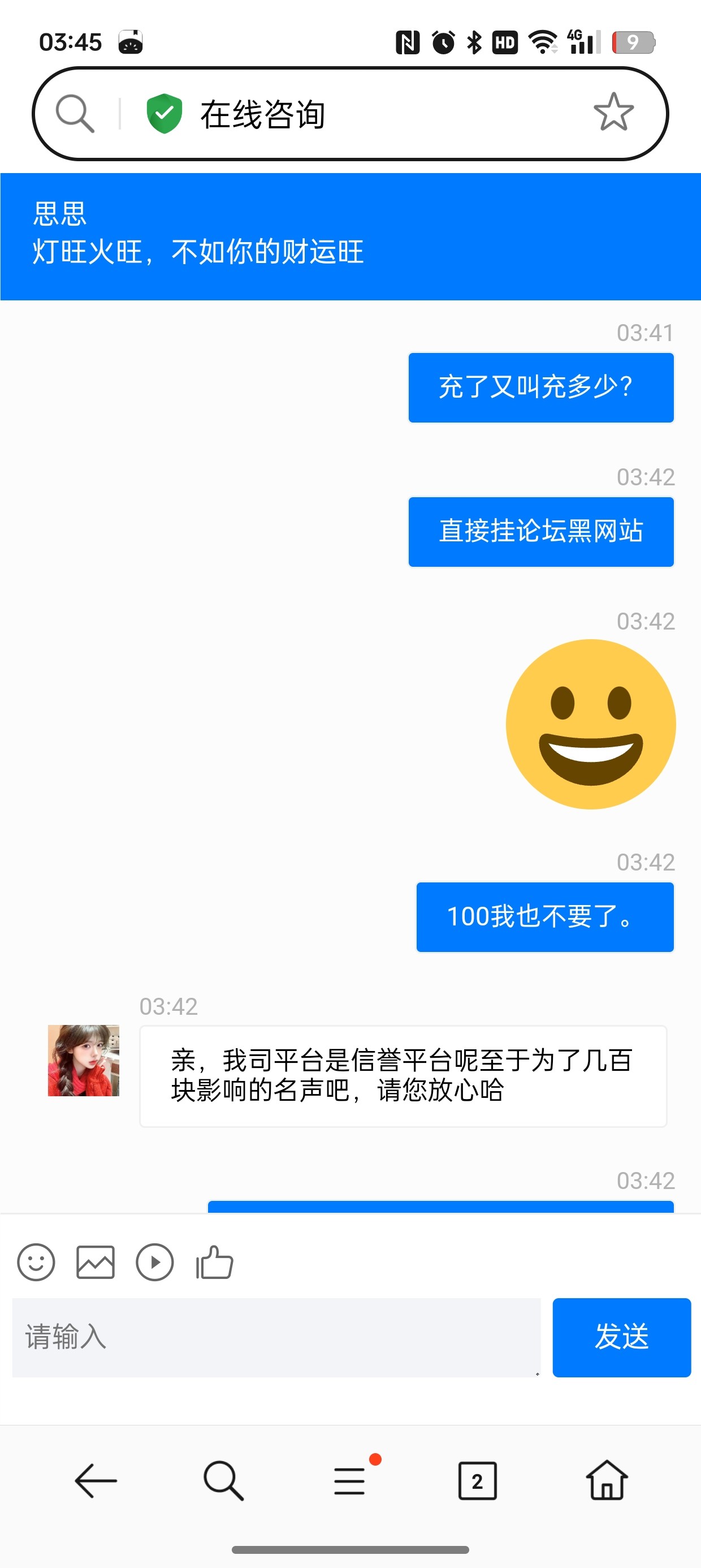701x1568 pixels.
Task: Select the image attachment icon
Action: [94, 1262]
